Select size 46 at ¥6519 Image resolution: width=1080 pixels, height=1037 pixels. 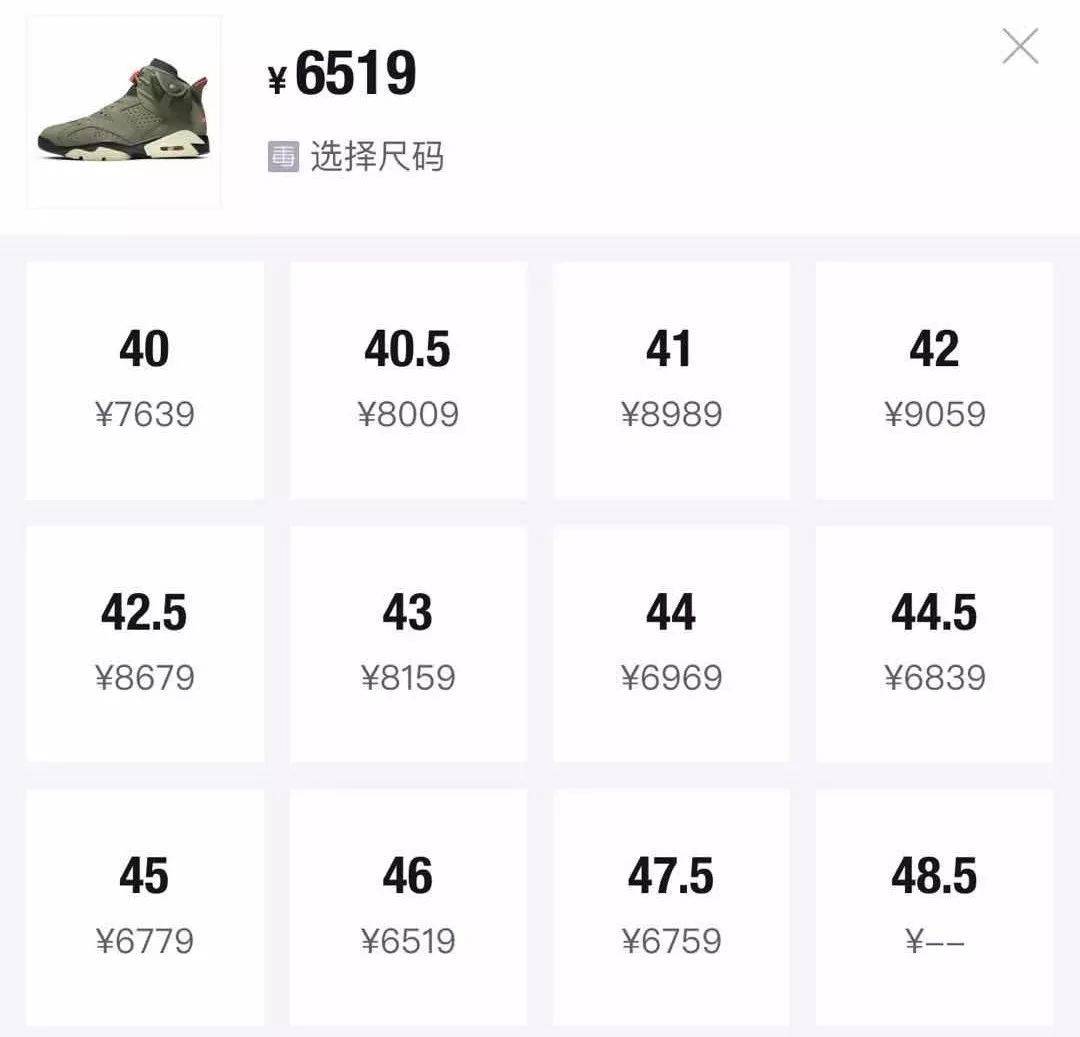click(408, 908)
